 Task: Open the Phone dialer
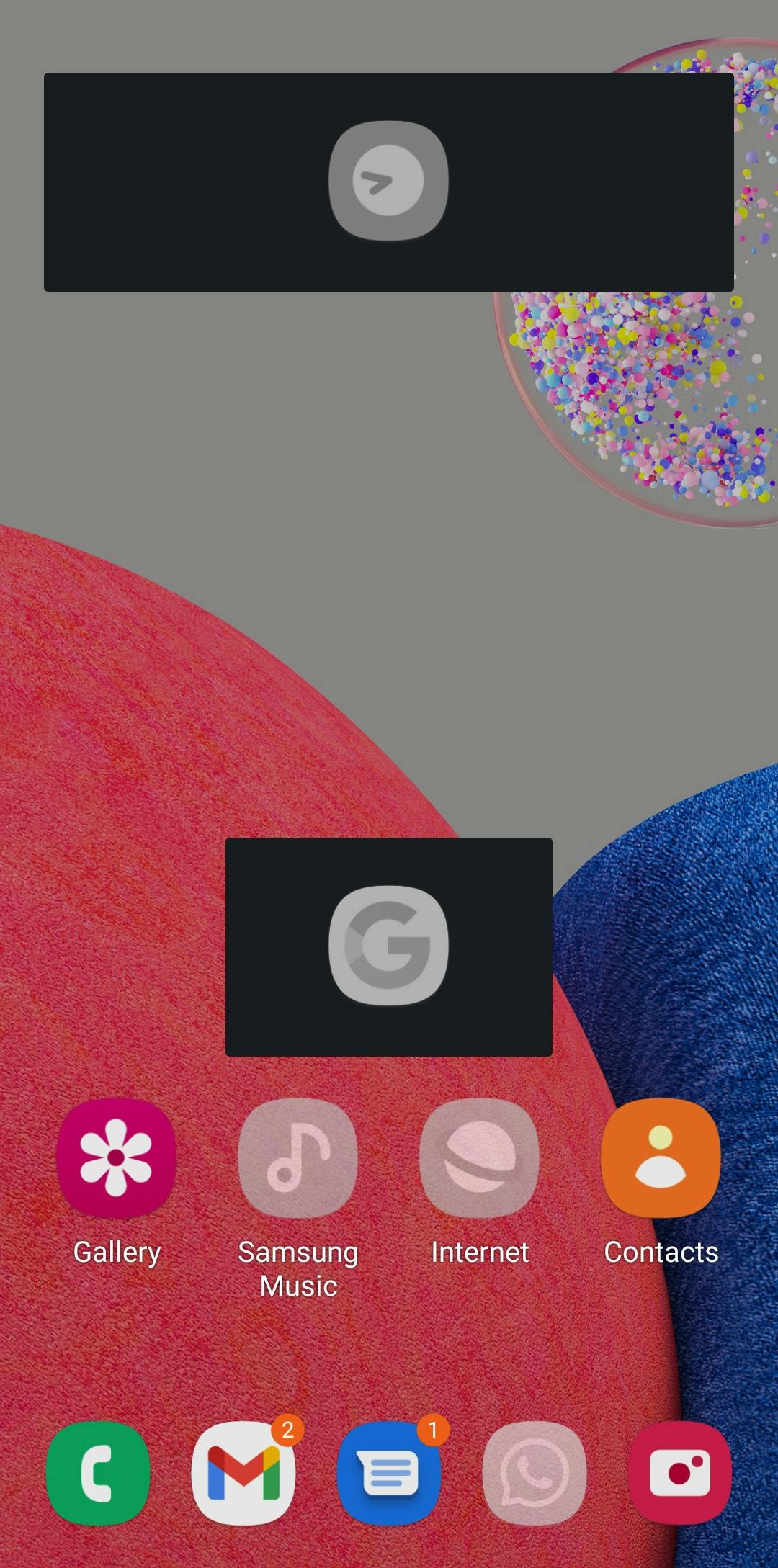click(x=98, y=1473)
